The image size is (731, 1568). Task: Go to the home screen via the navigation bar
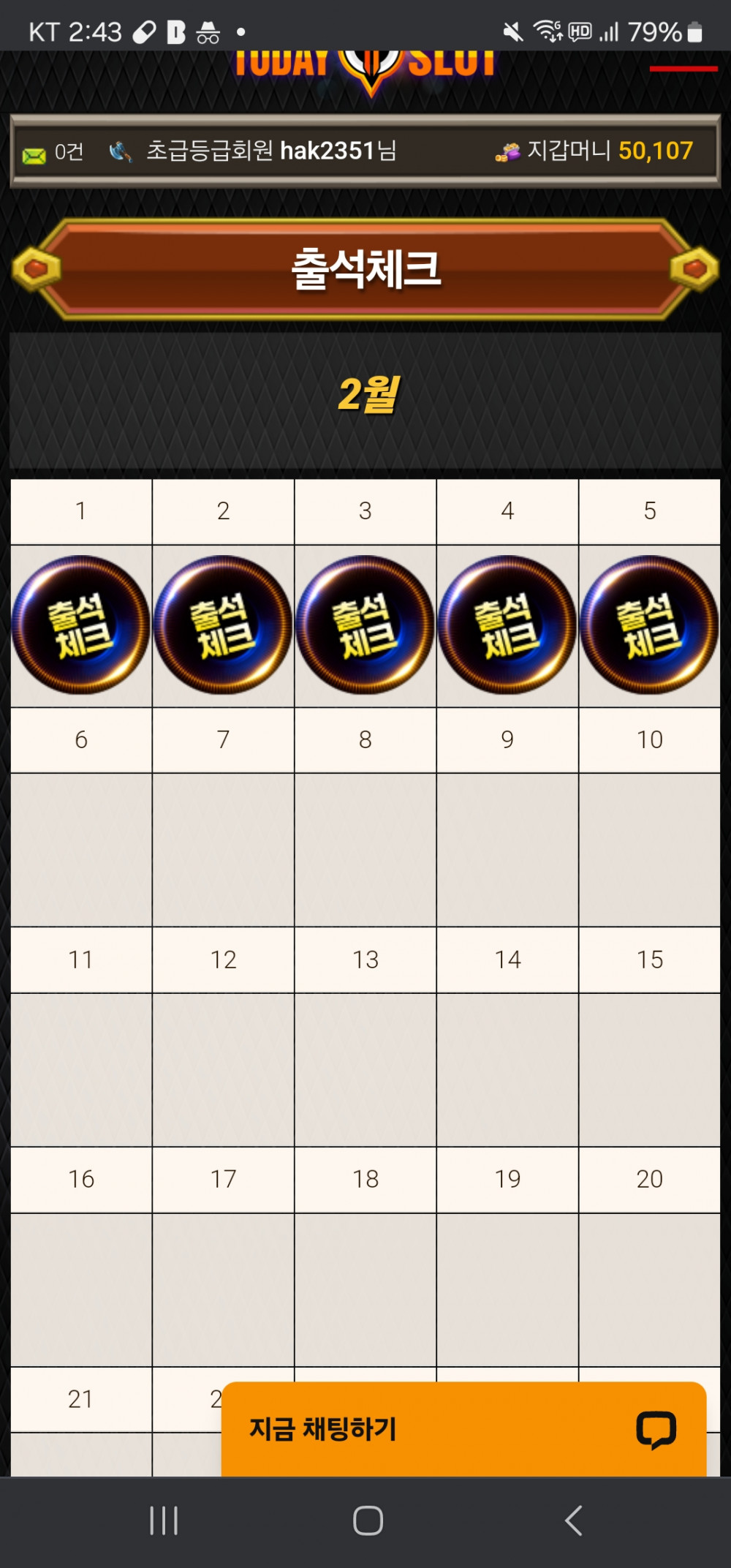coord(368,1520)
